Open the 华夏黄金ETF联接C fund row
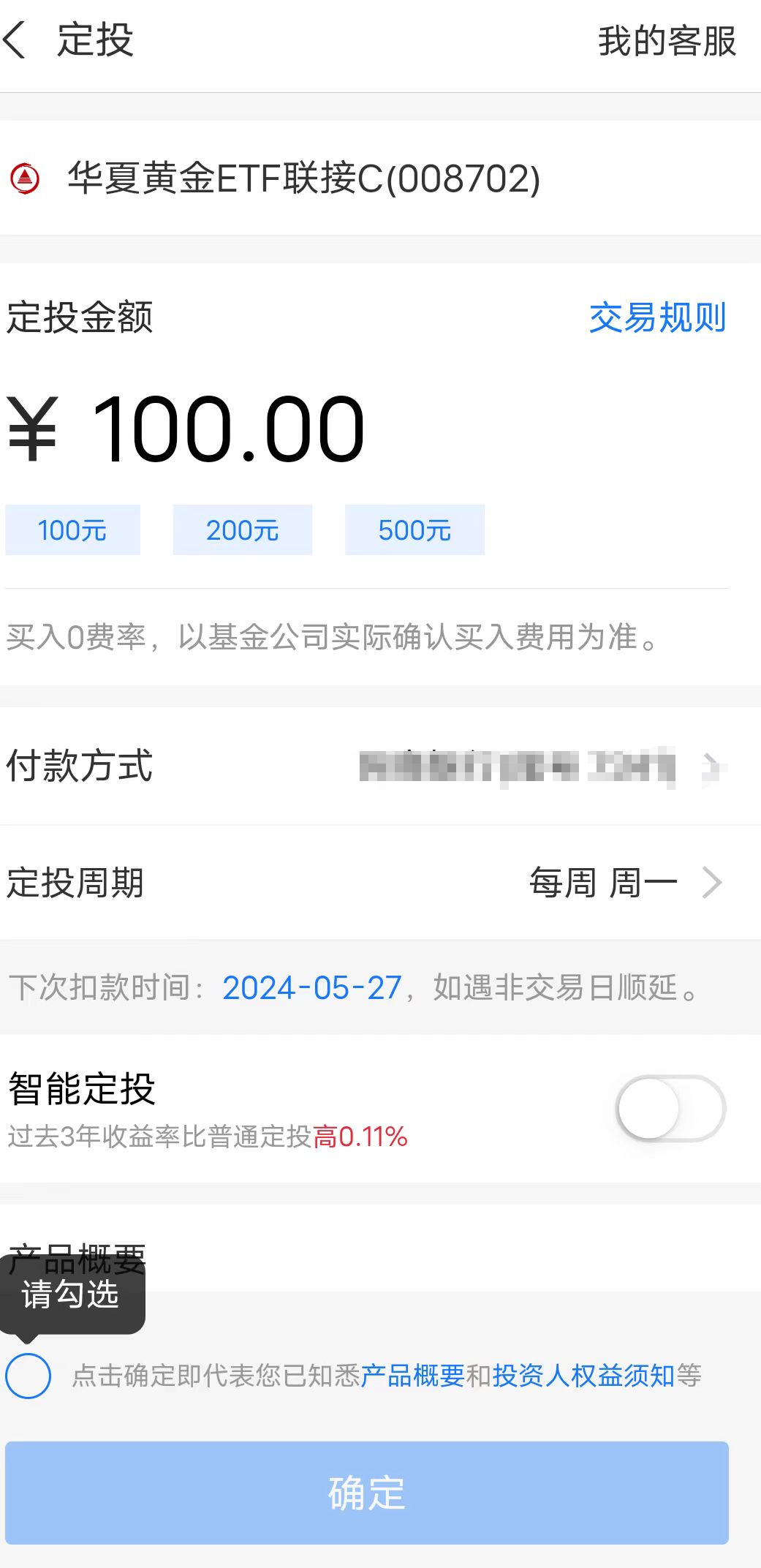The image size is (761, 1568). [x=303, y=178]
